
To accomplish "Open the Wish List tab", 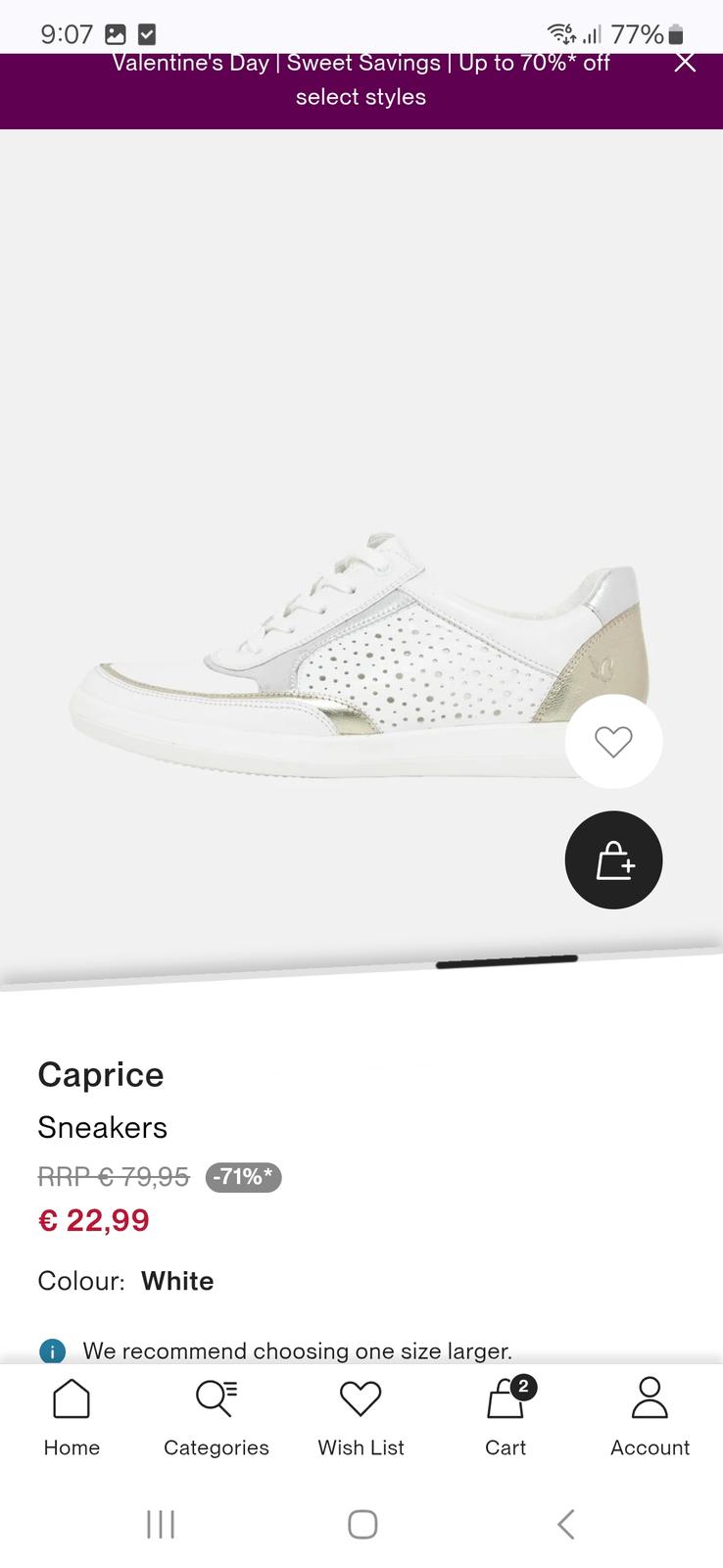I will (x=361, y=1416).
